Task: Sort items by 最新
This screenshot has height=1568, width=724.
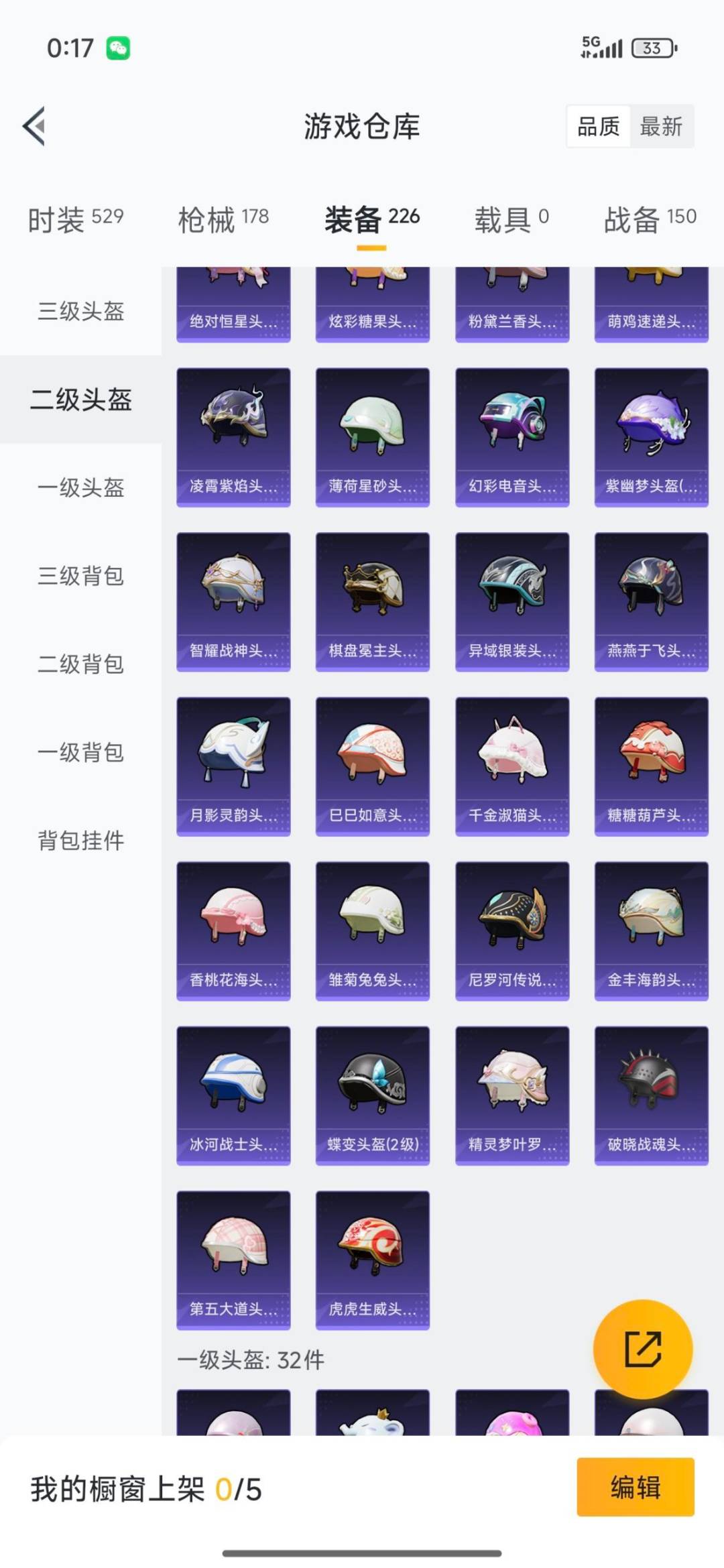Action: 660,127
